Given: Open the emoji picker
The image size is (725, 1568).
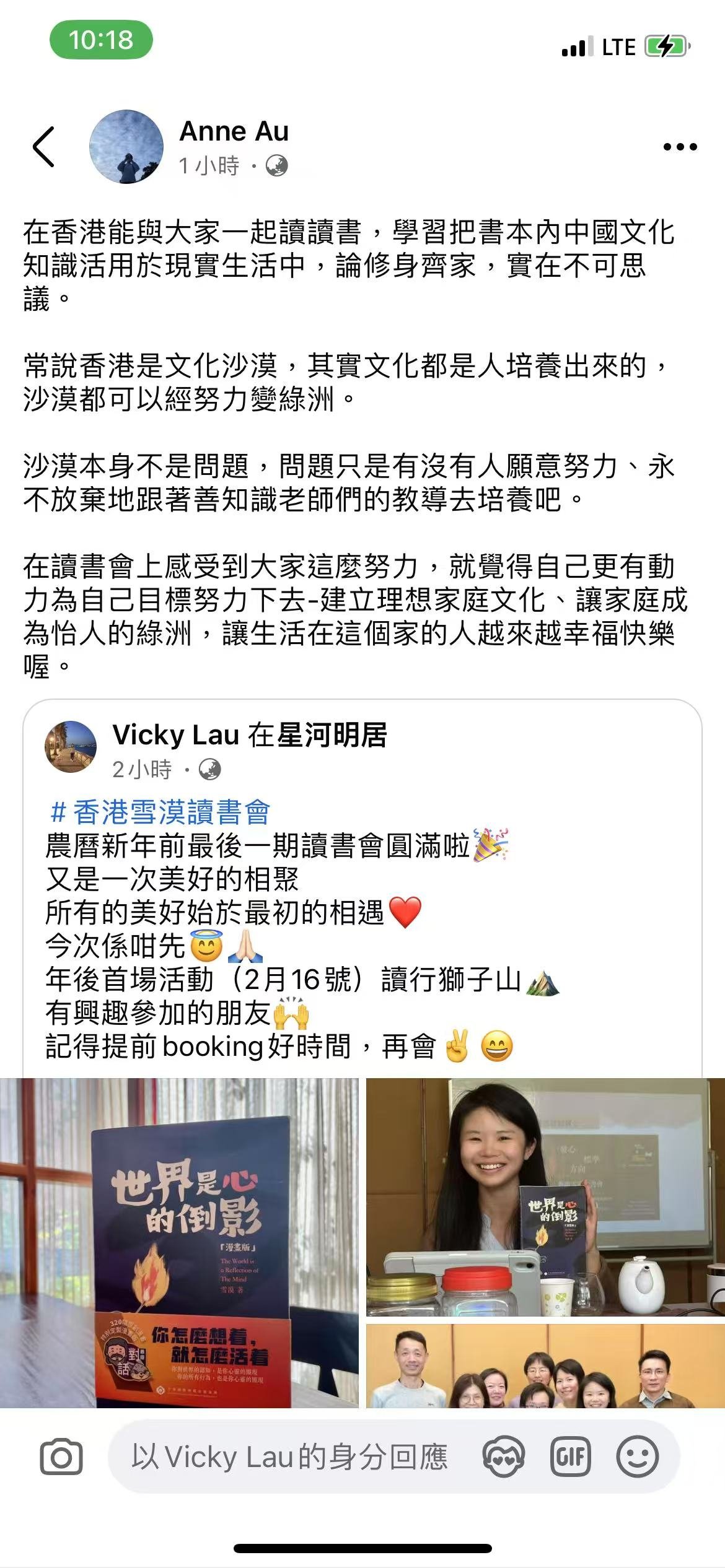Looking at the screenshot, I should (x=637, y=1457).
